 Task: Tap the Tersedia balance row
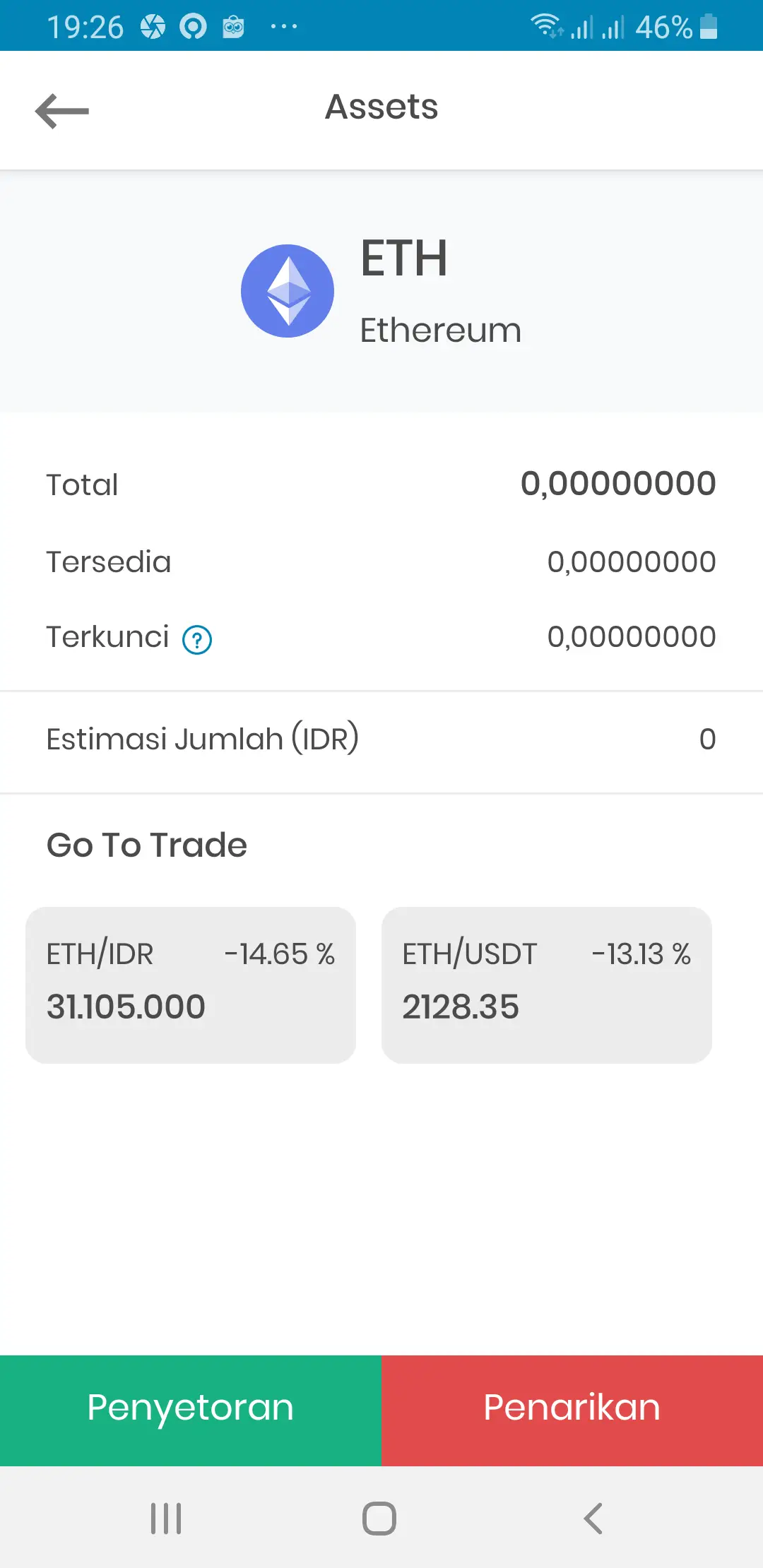[381, 562]
